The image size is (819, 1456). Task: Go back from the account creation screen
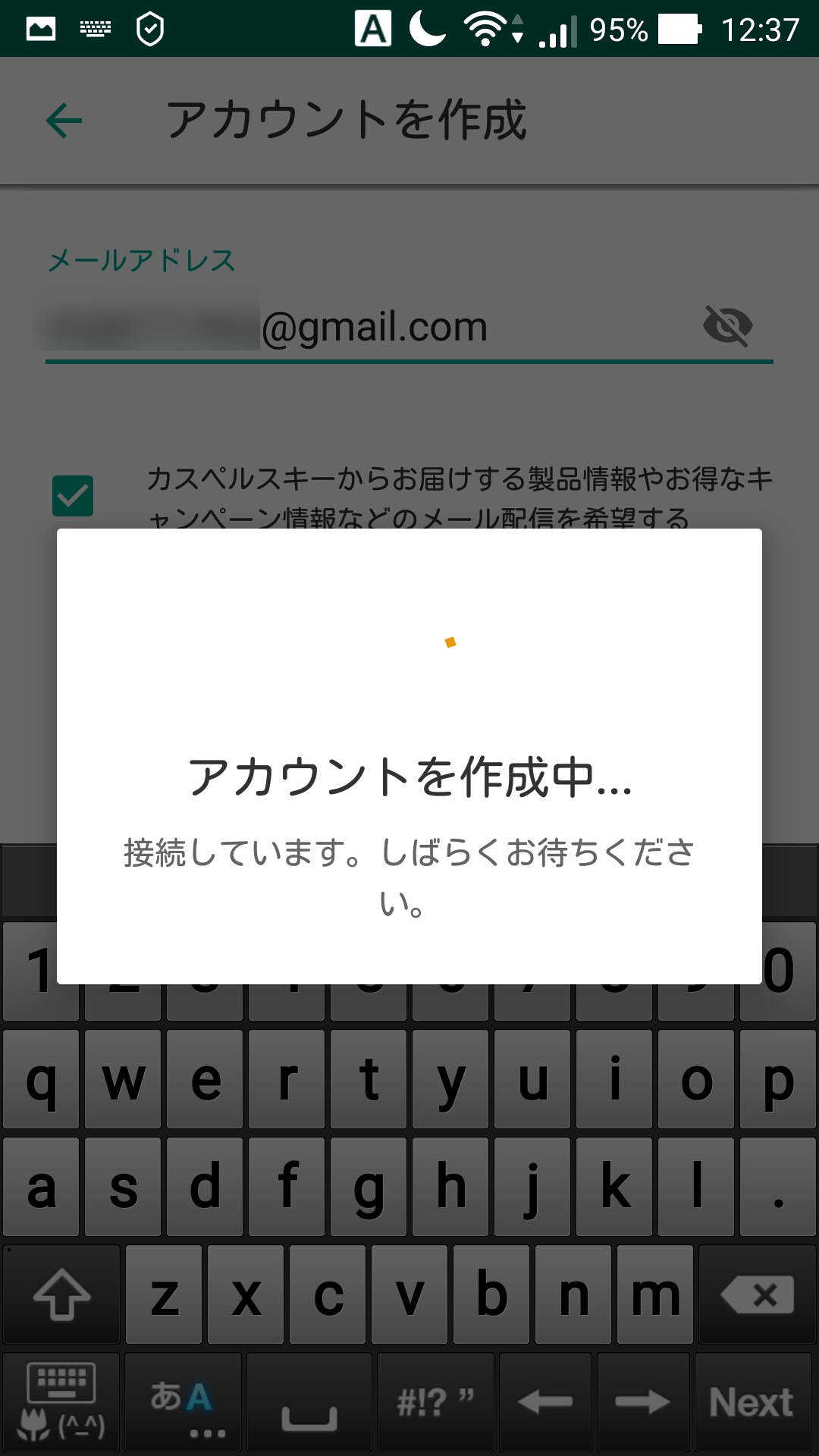(x=64, y=121)
